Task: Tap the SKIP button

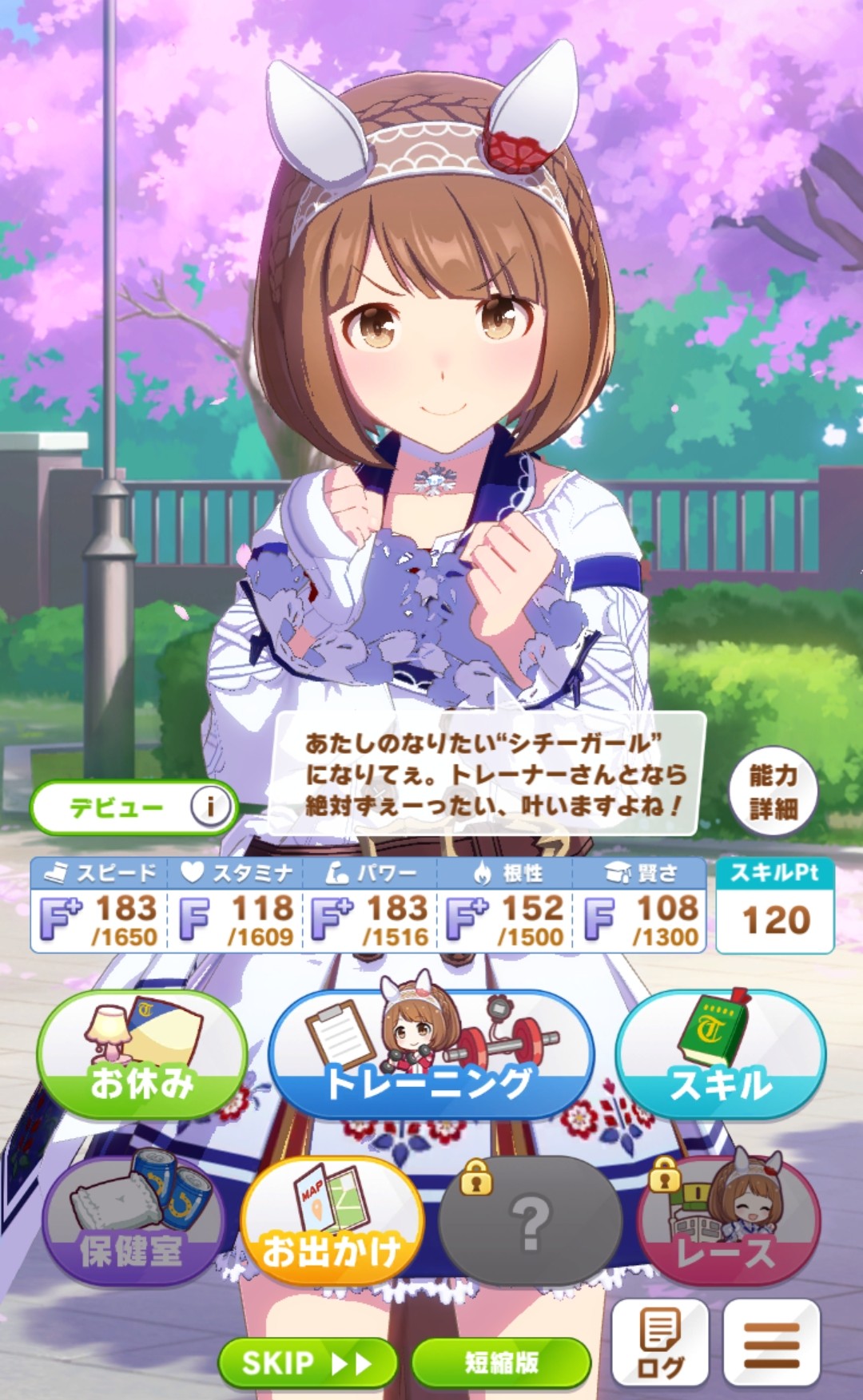Action: coord(308,1362)
